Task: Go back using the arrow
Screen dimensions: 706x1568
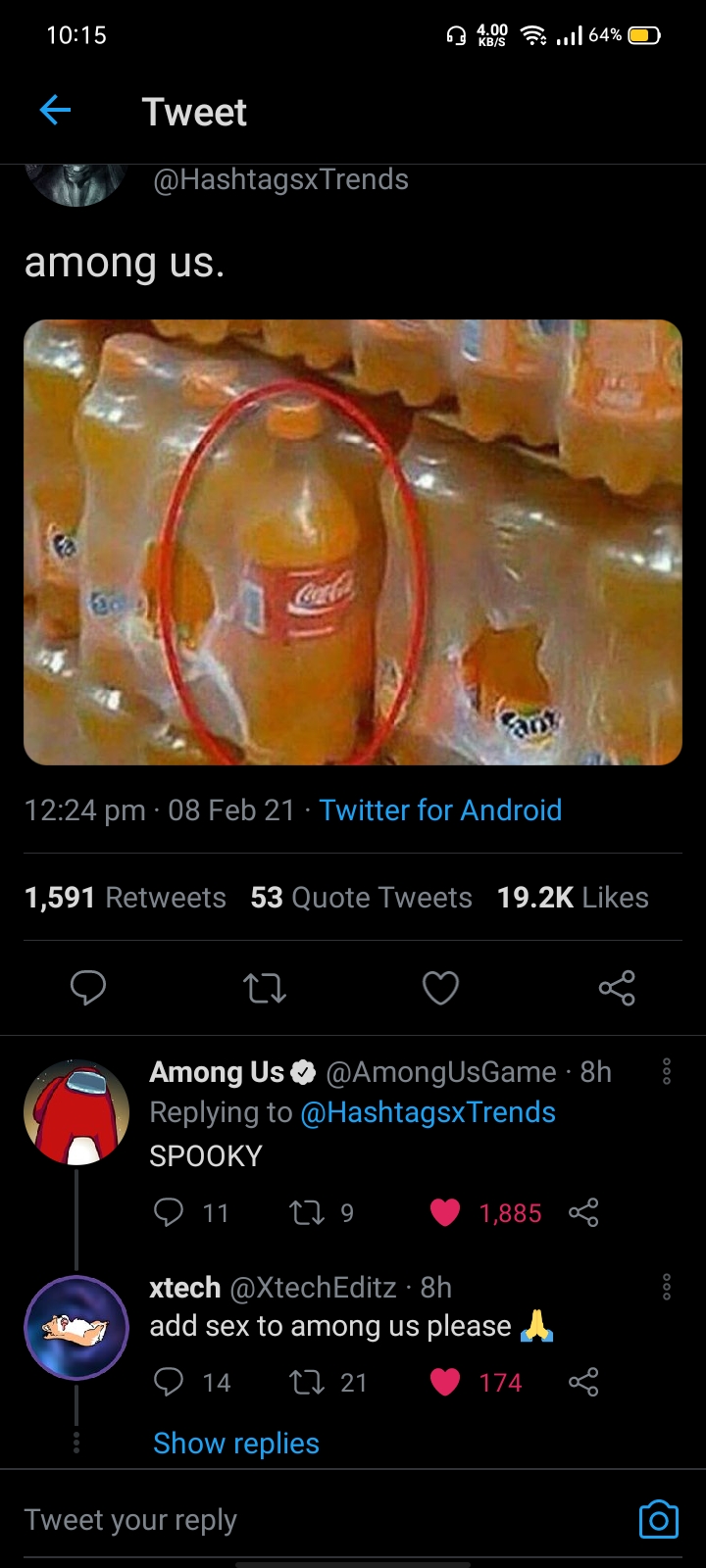Action: coord(55,111)
